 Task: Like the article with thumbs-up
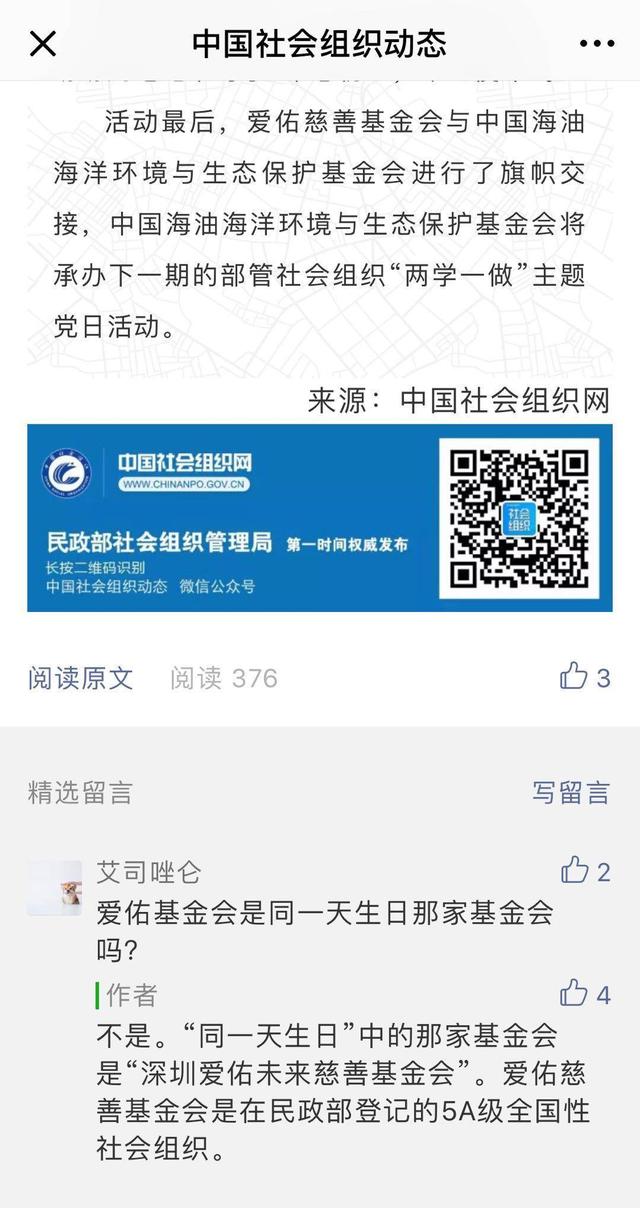[x=574, y=677]
